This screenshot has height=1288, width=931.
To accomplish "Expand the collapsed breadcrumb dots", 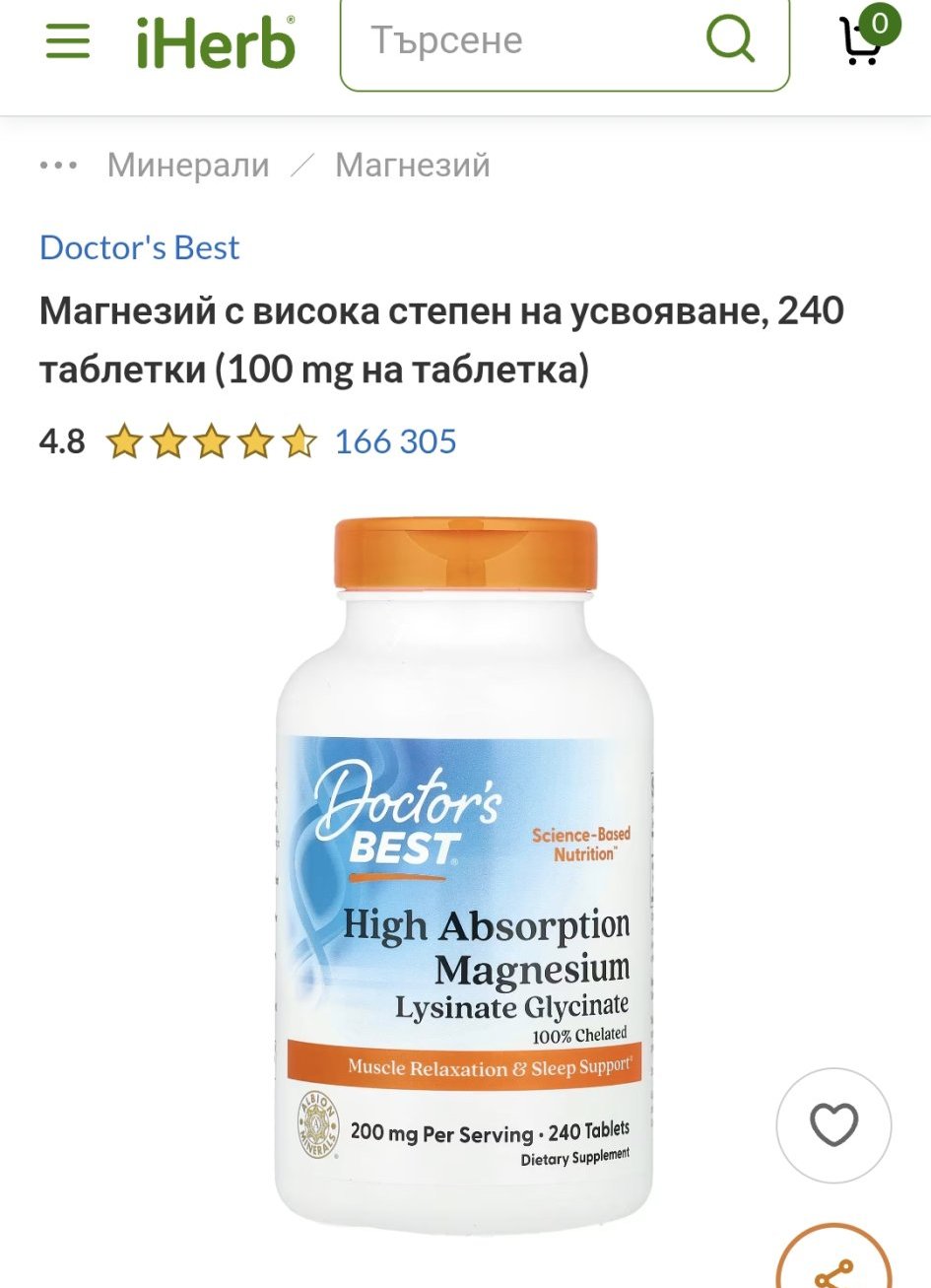I will [x=58, y=166].
